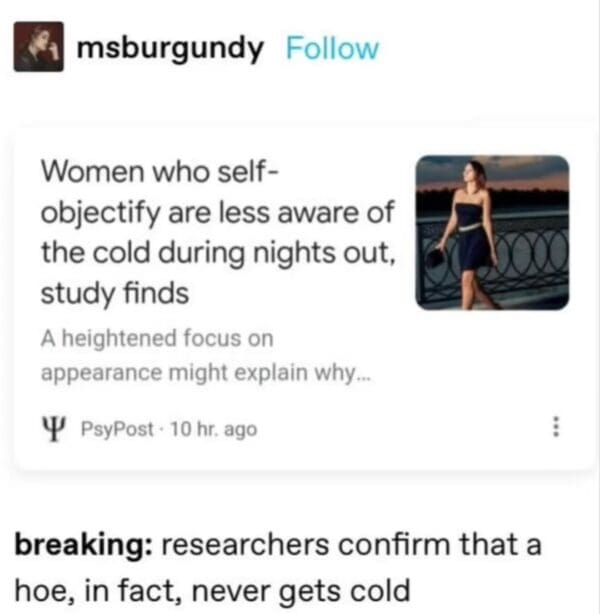Image resolution: width=600 pixels, height=614 pixels.
Task: Open msburgundy's profile avatar
Action: pyautogui.click(x=39, y=47)
